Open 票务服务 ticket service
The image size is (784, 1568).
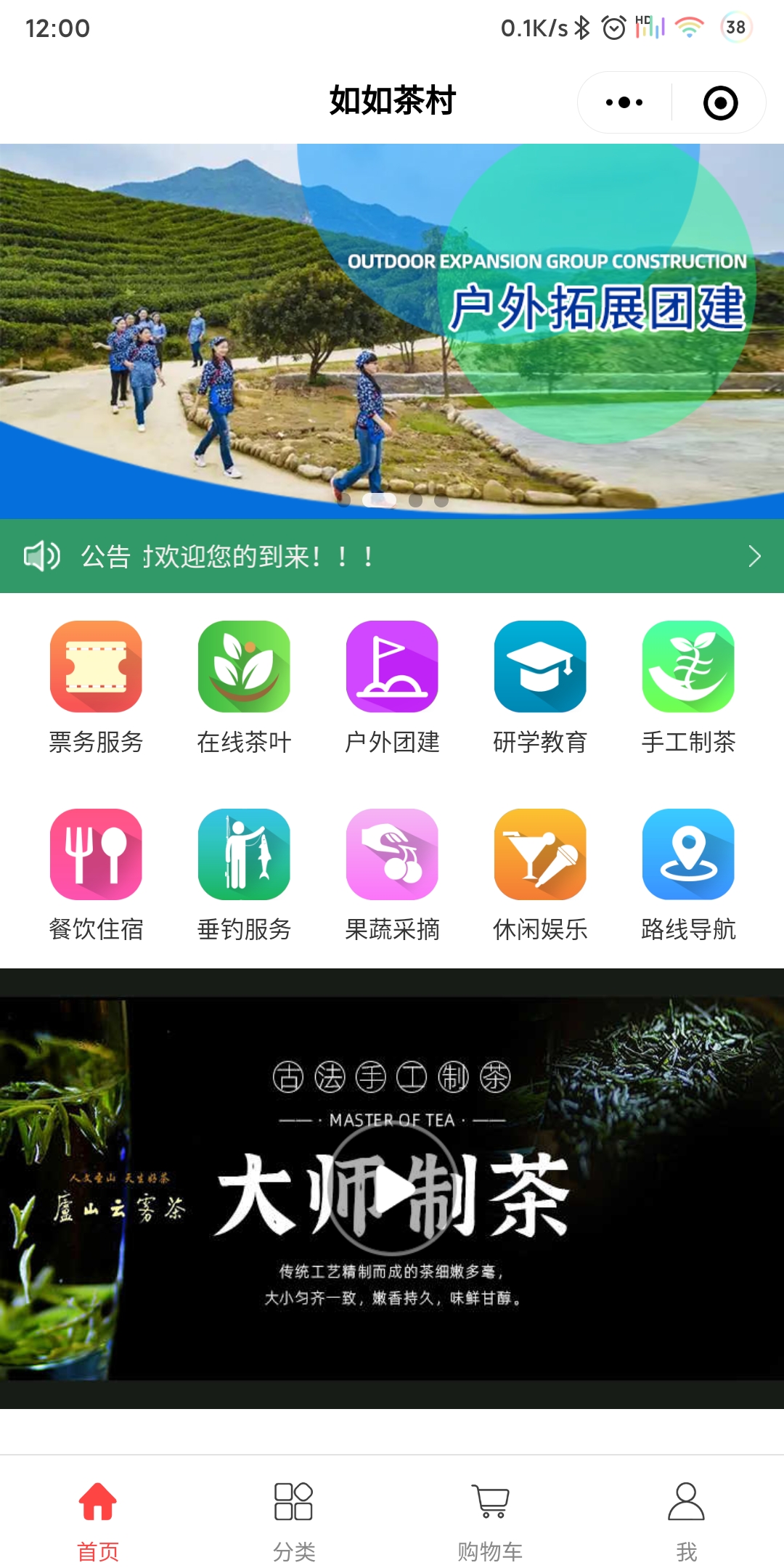[96, 686]
